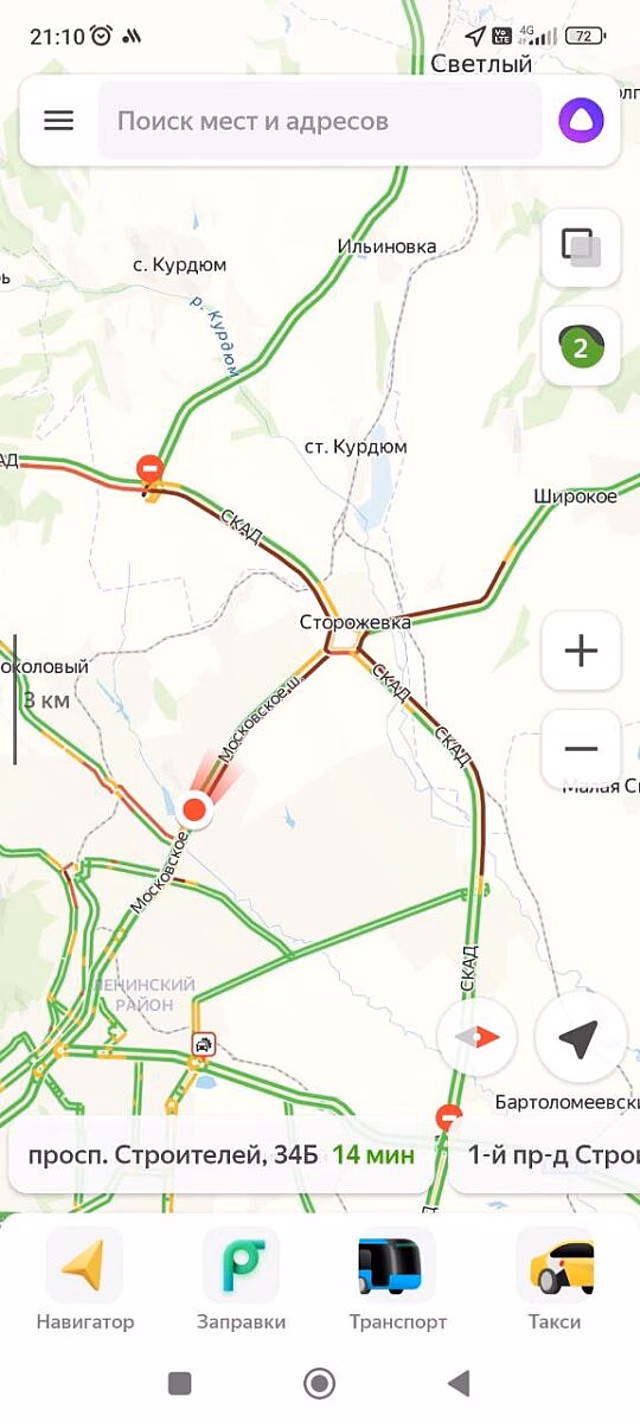Viewport: 640px width, 1422px height.
Task: Open the traffic level 2 indicator
Action: (x=580, y=346)
